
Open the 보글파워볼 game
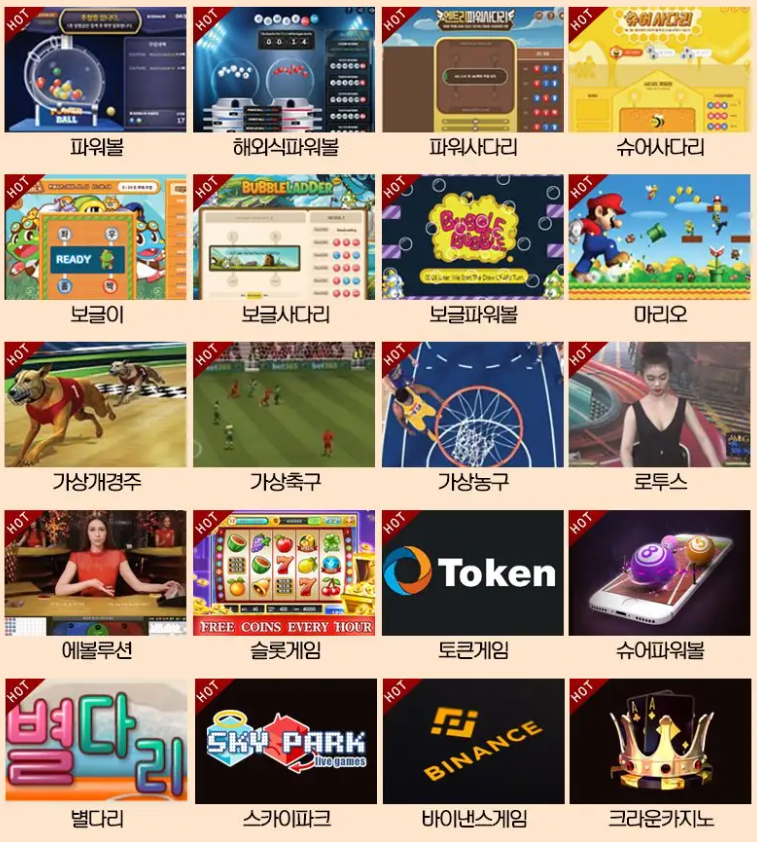coord(473,237)
